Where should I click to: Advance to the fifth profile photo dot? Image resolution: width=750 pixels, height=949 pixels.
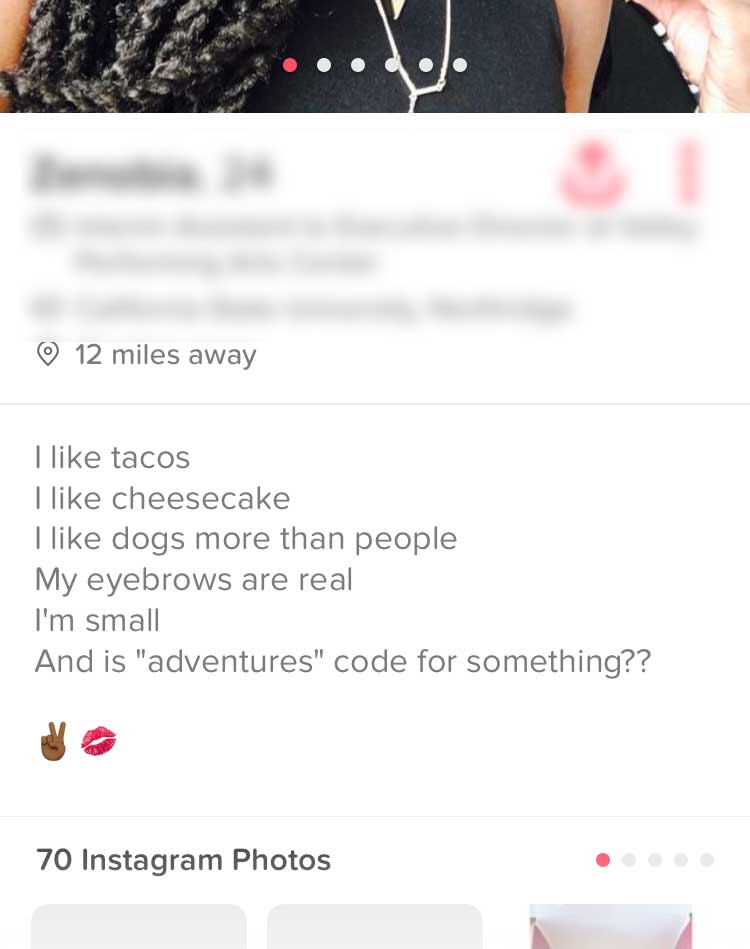point(426,65)
